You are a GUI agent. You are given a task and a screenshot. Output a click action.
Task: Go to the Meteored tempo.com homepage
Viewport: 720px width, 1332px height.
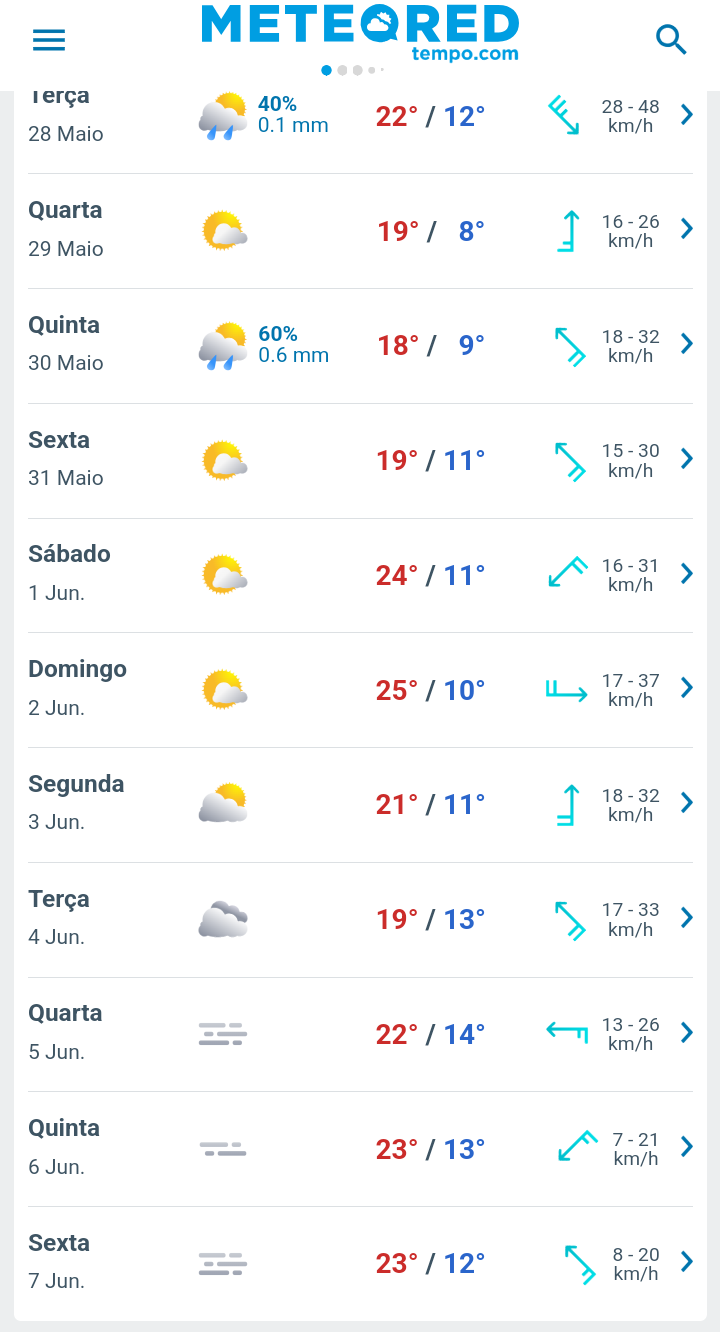pyautogui.click(x=360, y=33)
